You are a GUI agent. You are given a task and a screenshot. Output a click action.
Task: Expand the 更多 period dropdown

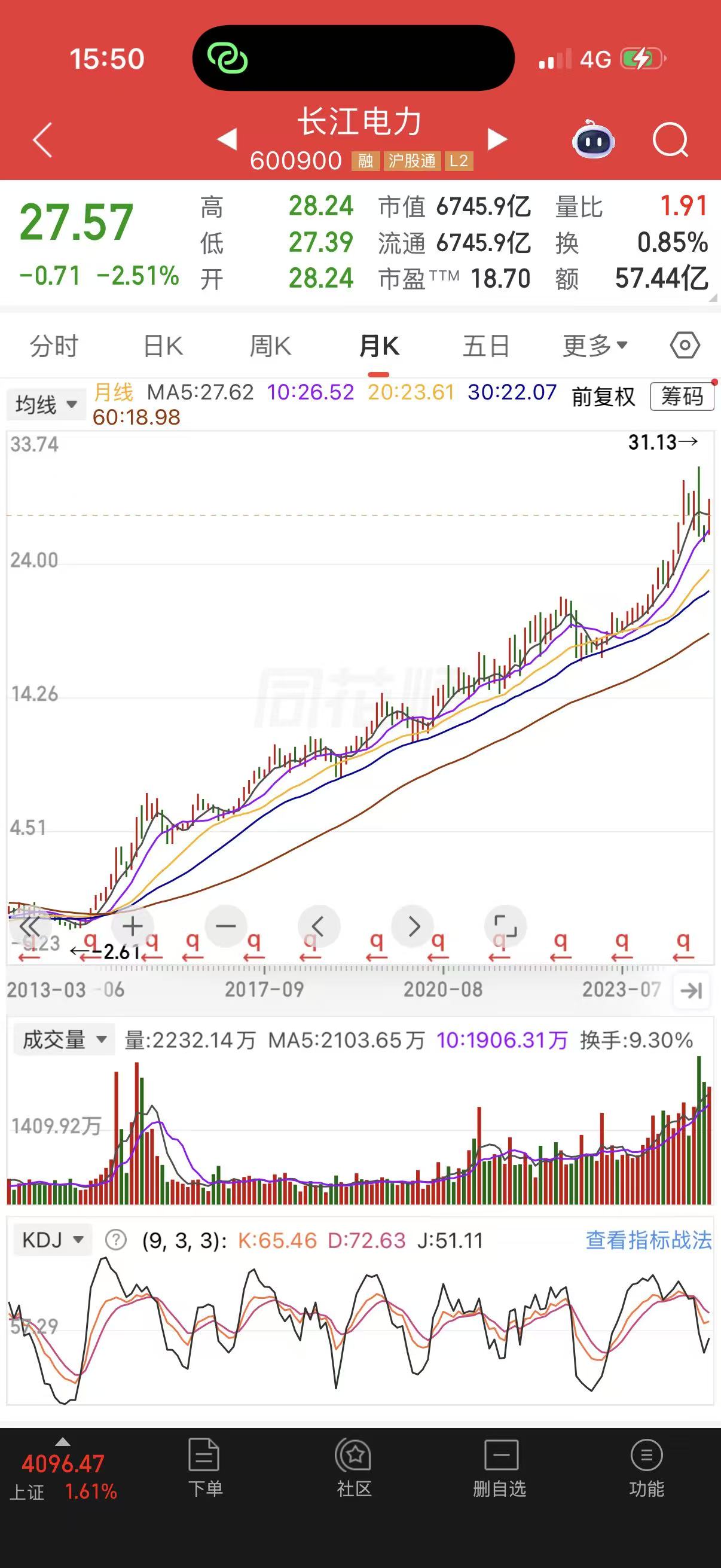coord(594,346)
